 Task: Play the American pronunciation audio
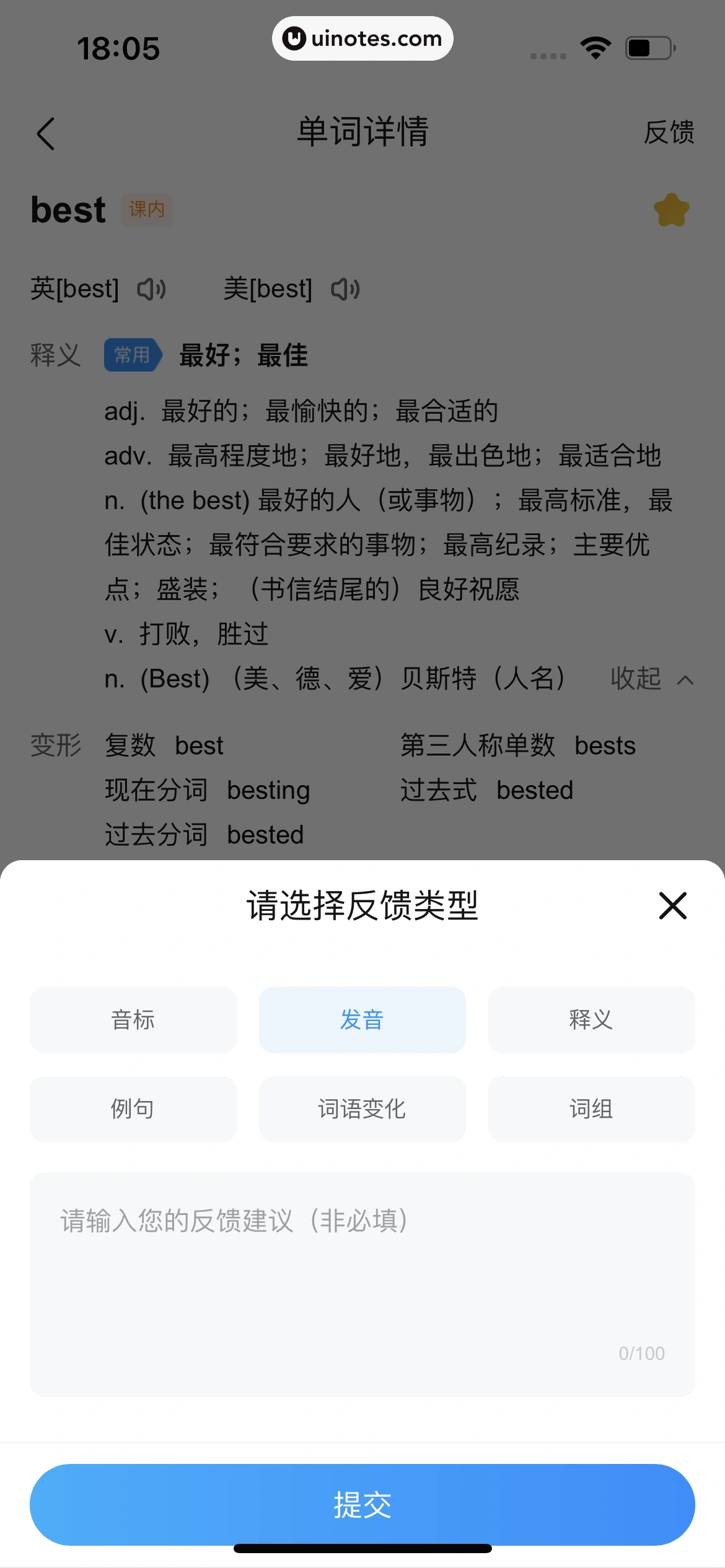[345, 289]
